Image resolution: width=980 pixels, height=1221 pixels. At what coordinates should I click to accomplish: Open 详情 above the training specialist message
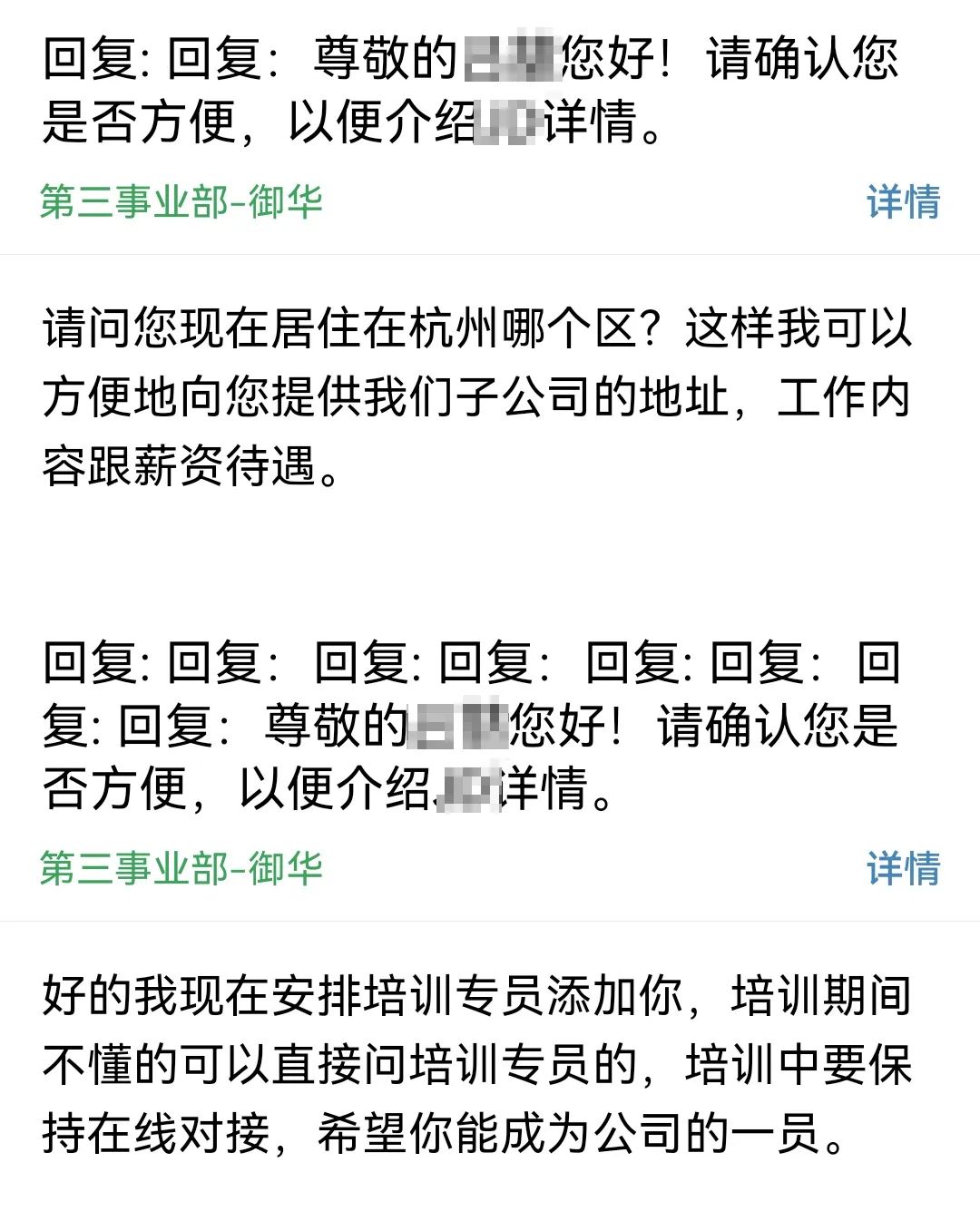pos(903,868)
